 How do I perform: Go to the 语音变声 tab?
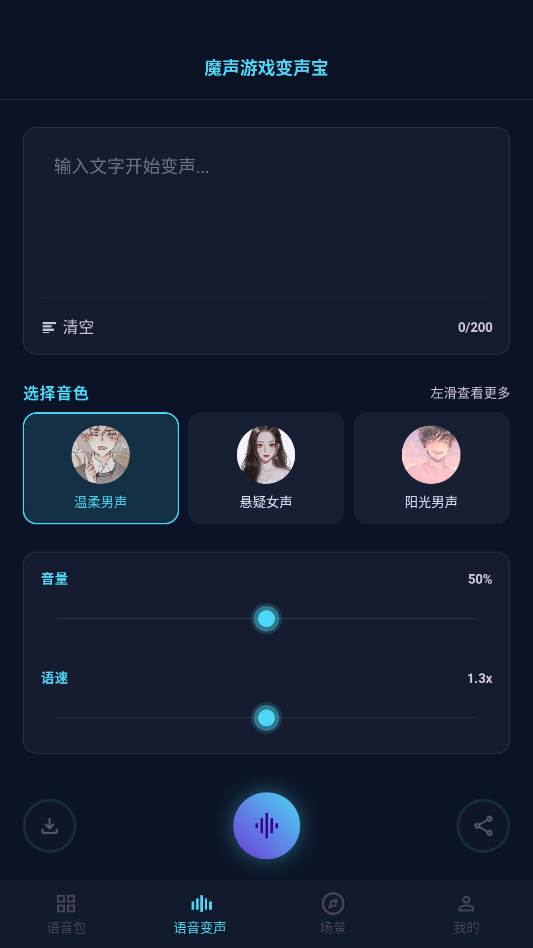[200, 914]
